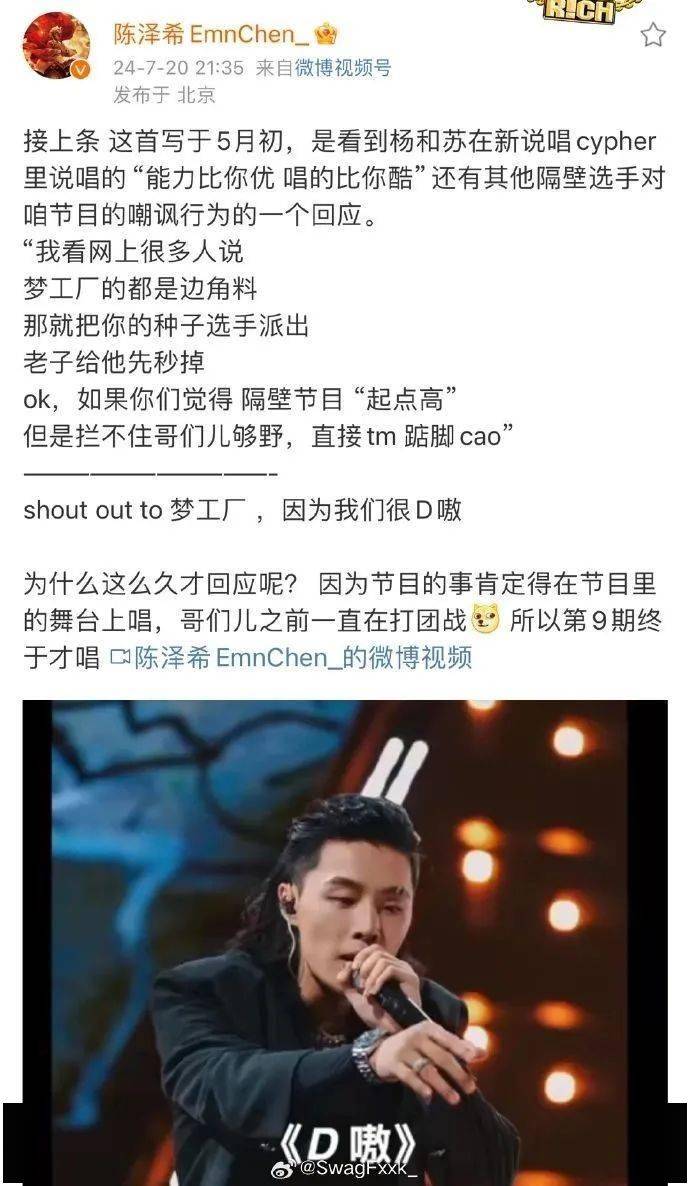Favorite this post with the star icon

[x=653, y=36]
